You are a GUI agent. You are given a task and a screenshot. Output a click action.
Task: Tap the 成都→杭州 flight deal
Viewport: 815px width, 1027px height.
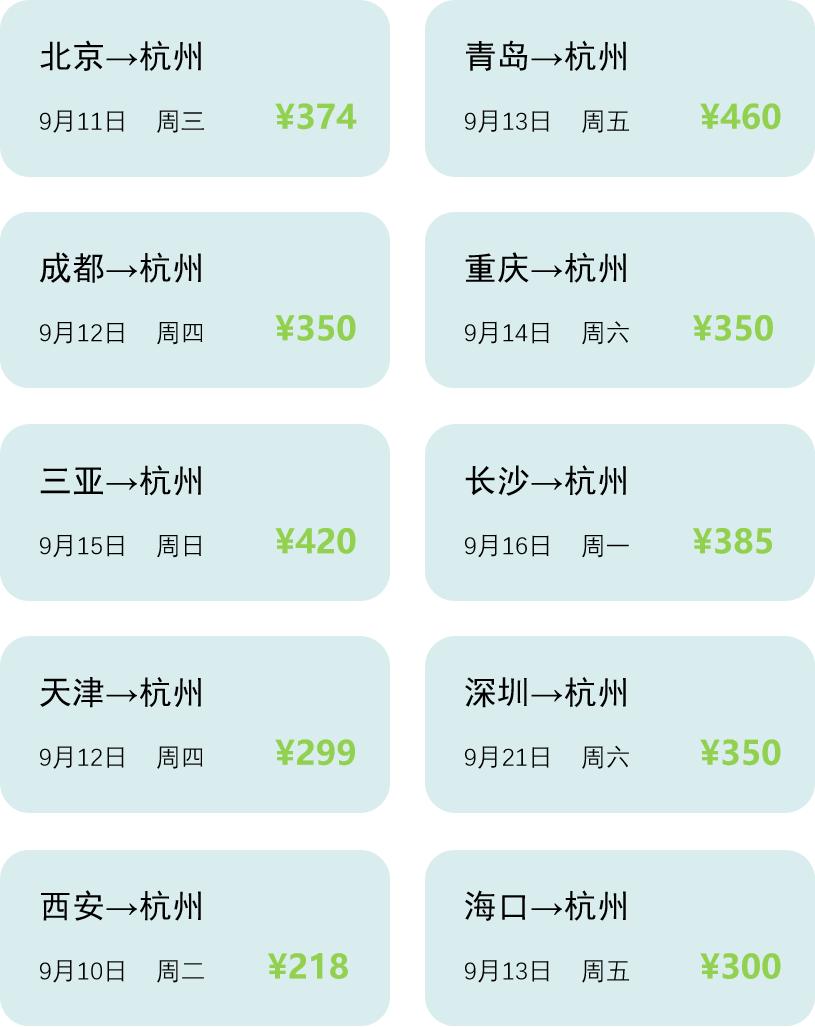tap(194, 300)
